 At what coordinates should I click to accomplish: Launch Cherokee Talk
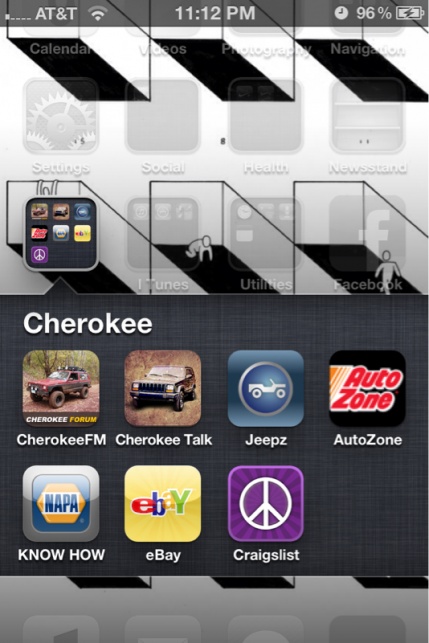point(163,388)
